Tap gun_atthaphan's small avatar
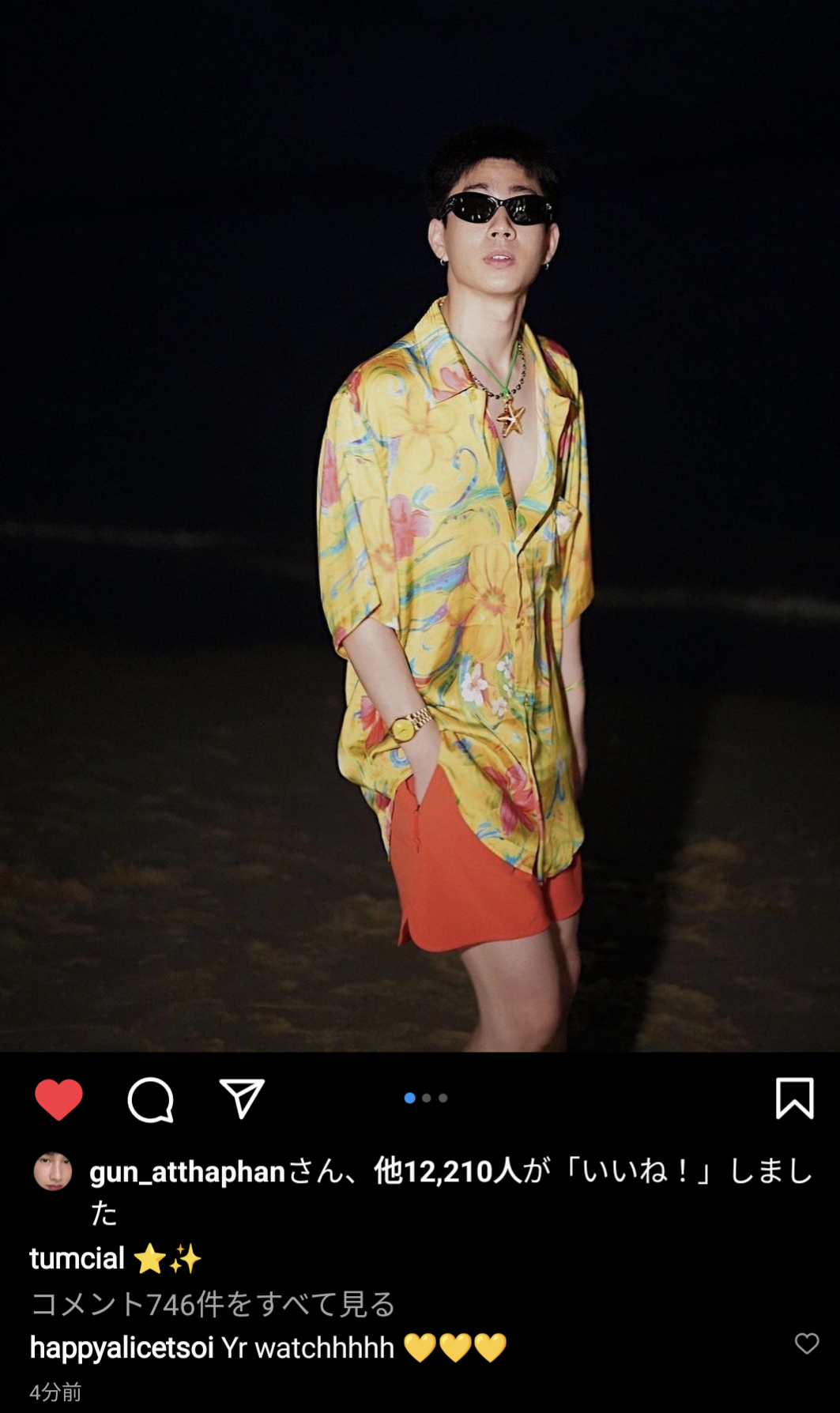The width and height of the screenshot is (840, 1413). 53,1171
